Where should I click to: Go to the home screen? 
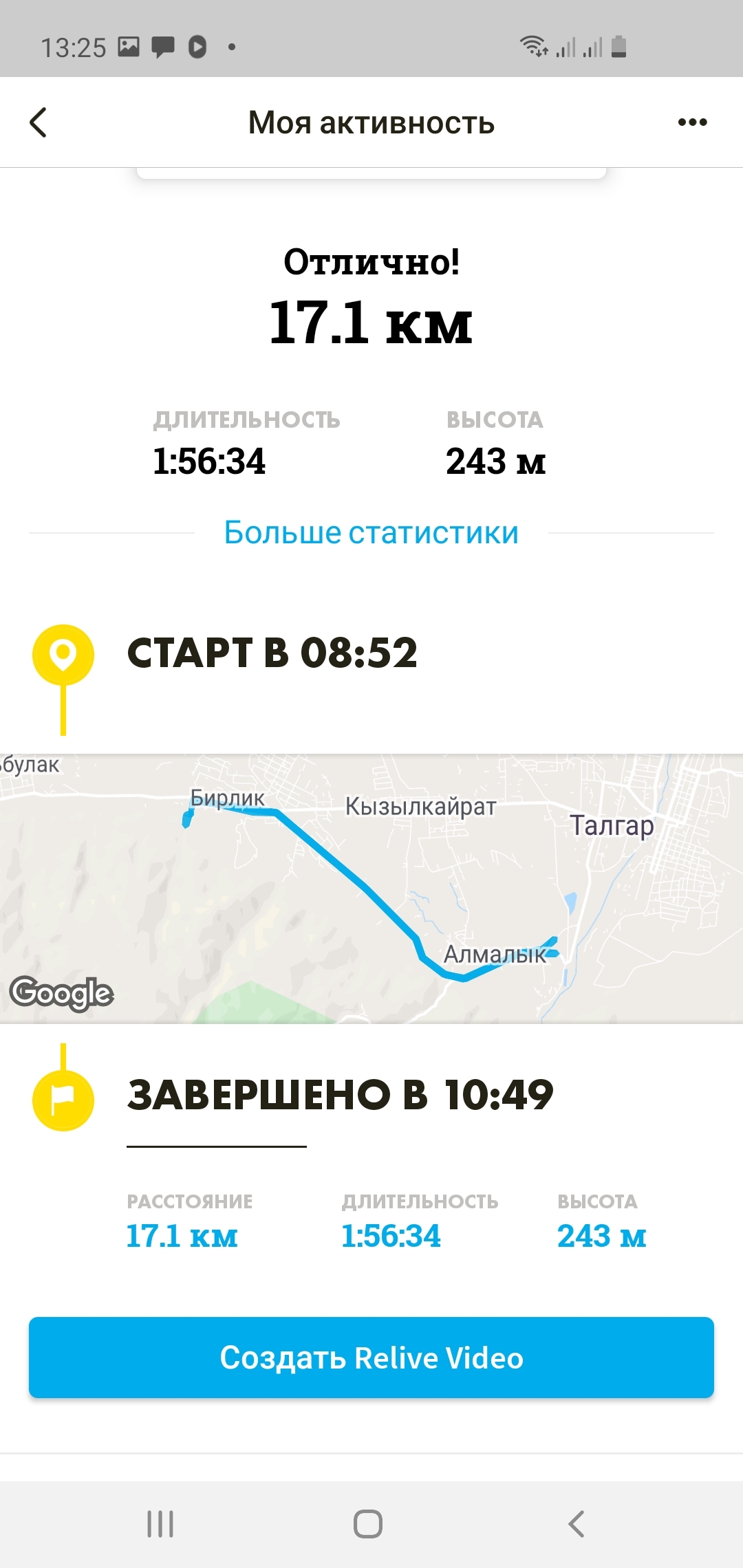368,1524
